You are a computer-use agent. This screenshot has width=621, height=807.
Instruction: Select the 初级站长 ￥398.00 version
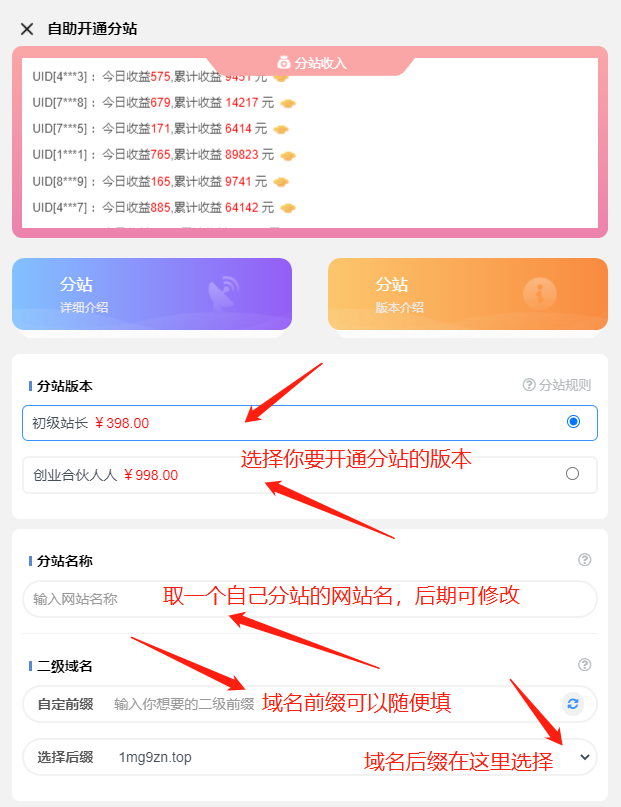(x=572, y=422)
